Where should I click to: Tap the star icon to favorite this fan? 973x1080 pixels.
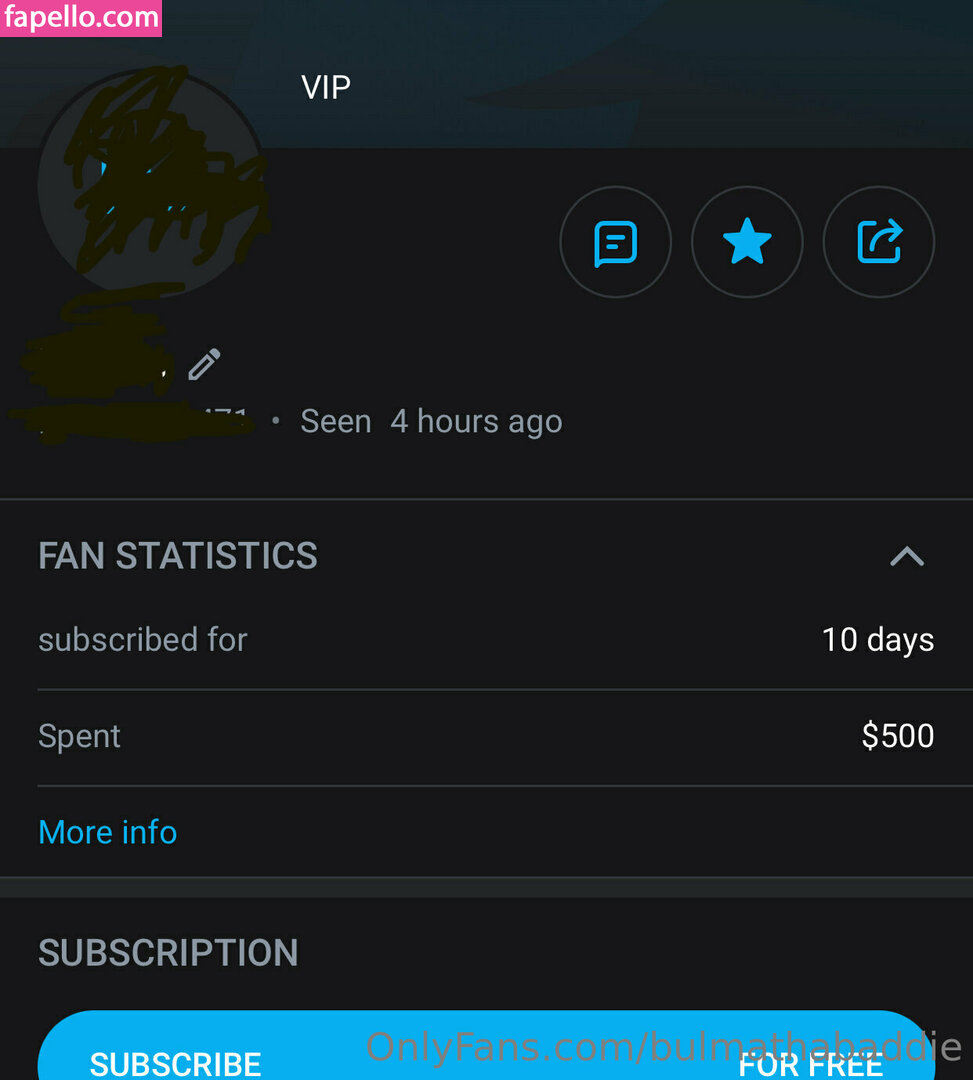pyautogui.click(x=747, y=243)
